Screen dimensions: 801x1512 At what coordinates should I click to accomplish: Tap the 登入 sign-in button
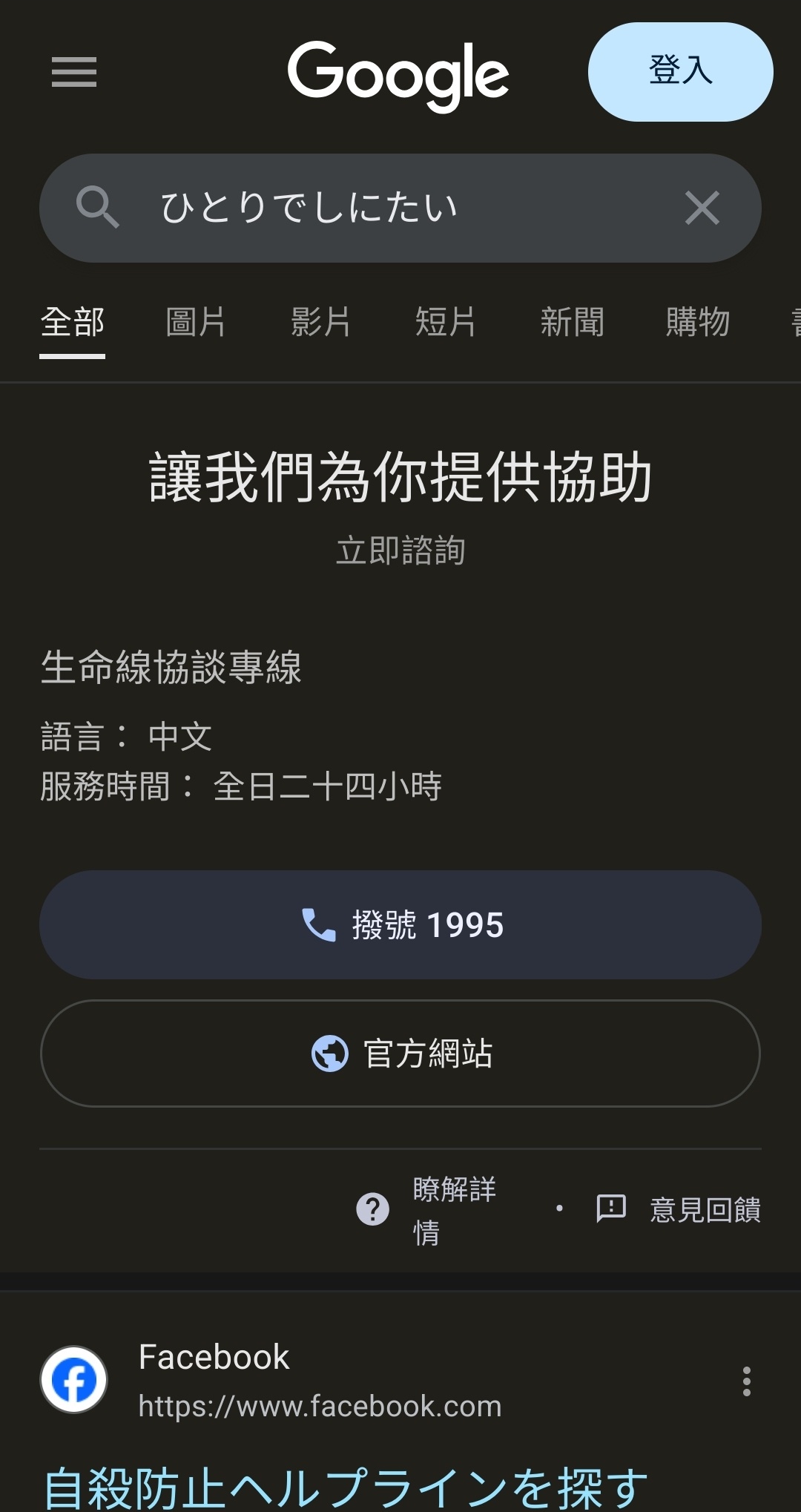680,72
